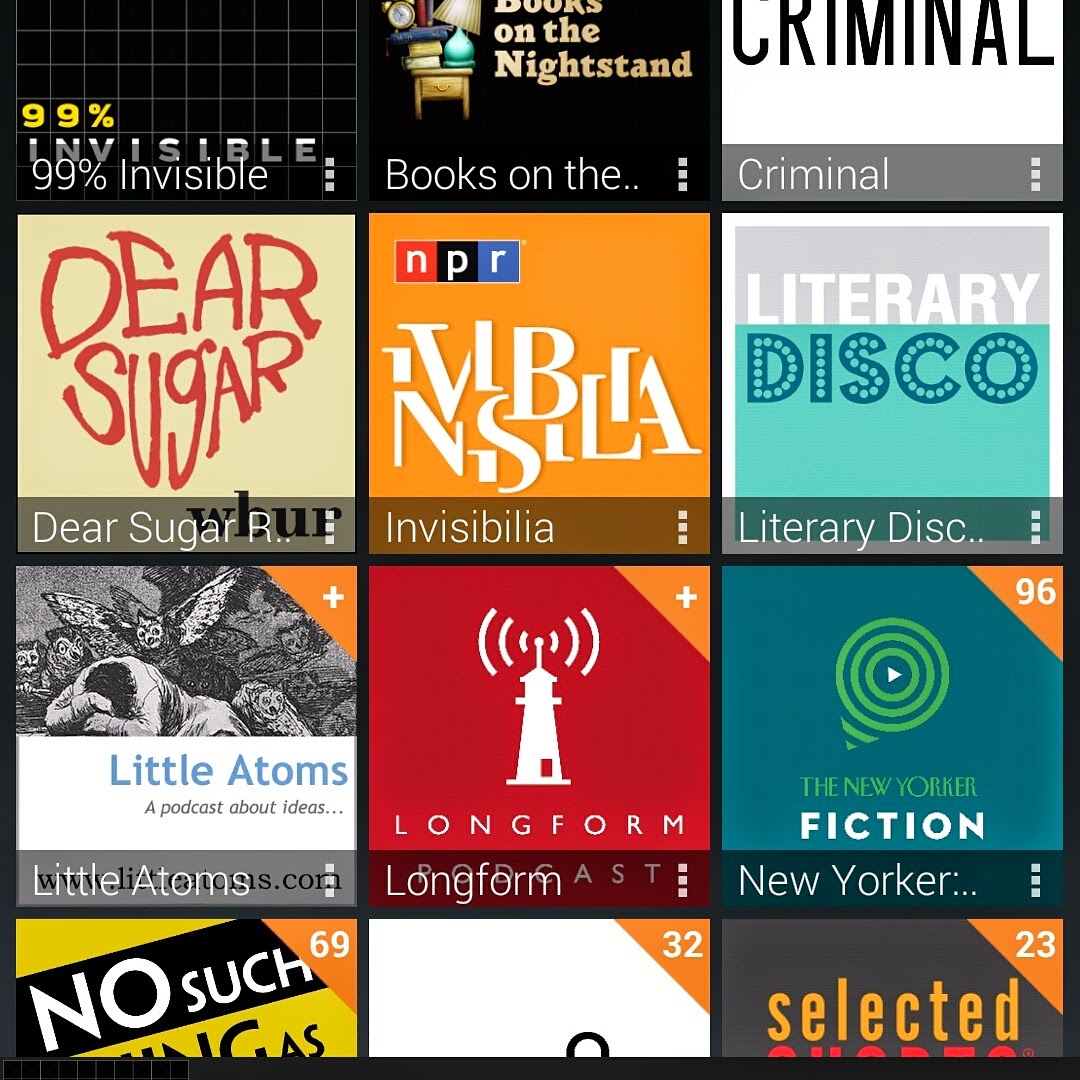Open the Longform overflow menu
The width and height of the screenshot is (1080, 1080).
pos(683,880)
